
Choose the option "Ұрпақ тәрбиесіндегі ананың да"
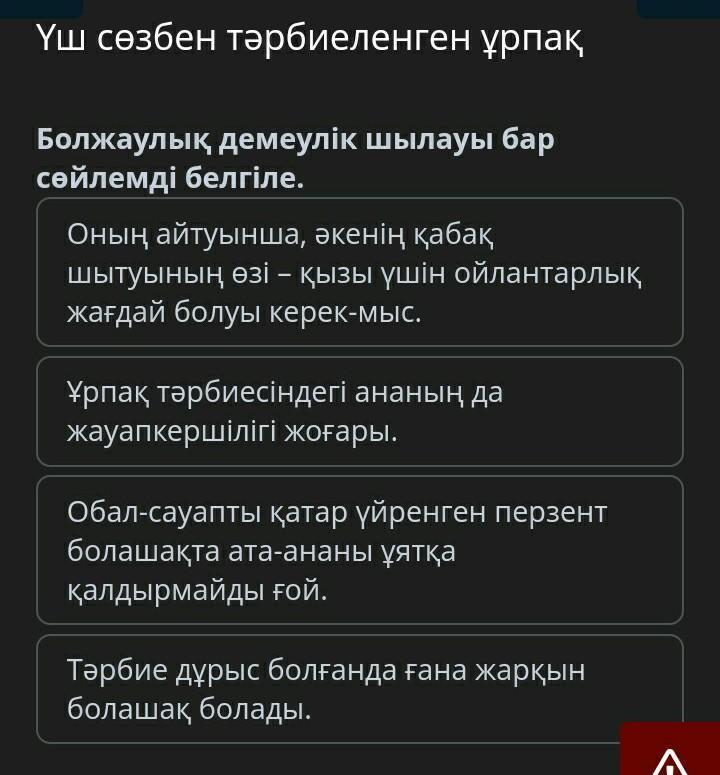(x=360, y=411)
